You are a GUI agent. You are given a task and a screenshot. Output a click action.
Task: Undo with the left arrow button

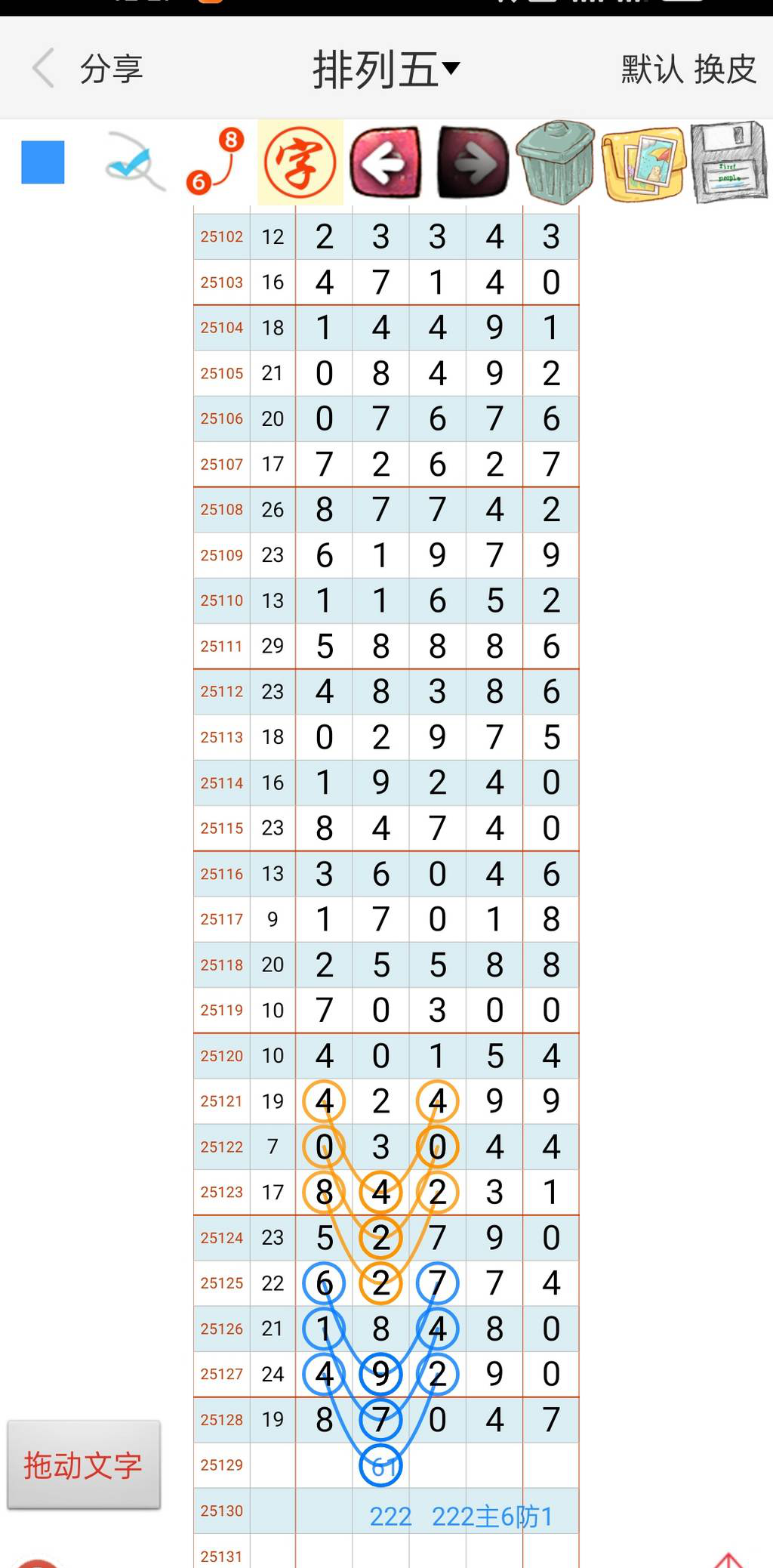pyautogui.click(x=386, y=162)
